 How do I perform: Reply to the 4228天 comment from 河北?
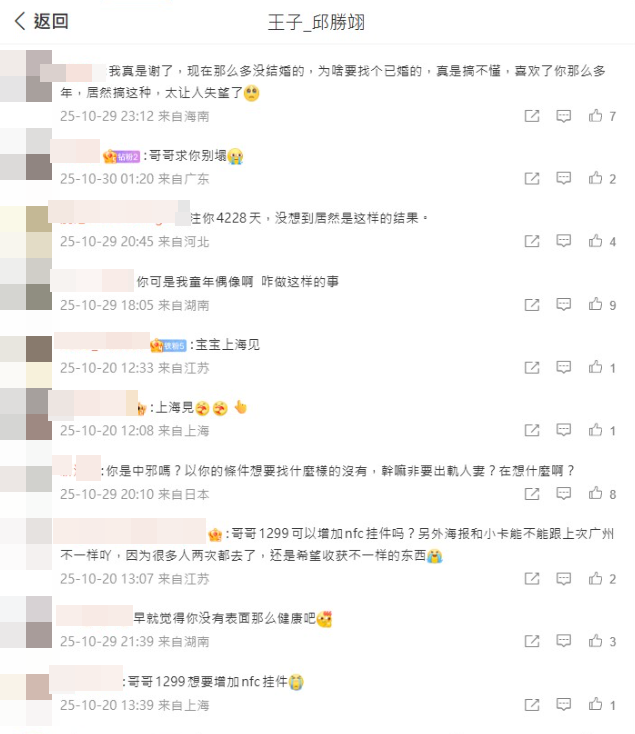(x=564, y=241)
